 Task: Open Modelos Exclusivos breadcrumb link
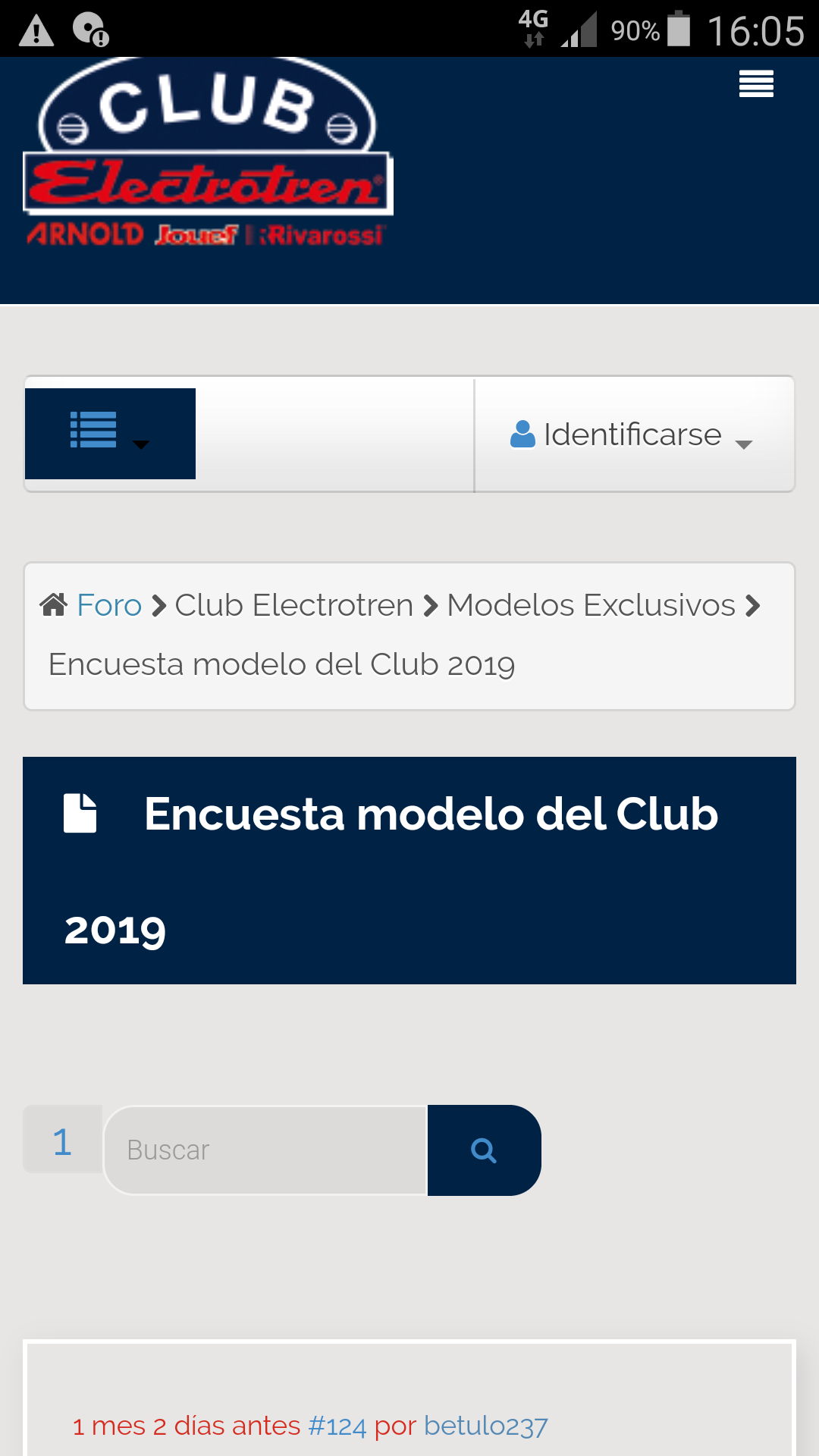coord(591,605)
